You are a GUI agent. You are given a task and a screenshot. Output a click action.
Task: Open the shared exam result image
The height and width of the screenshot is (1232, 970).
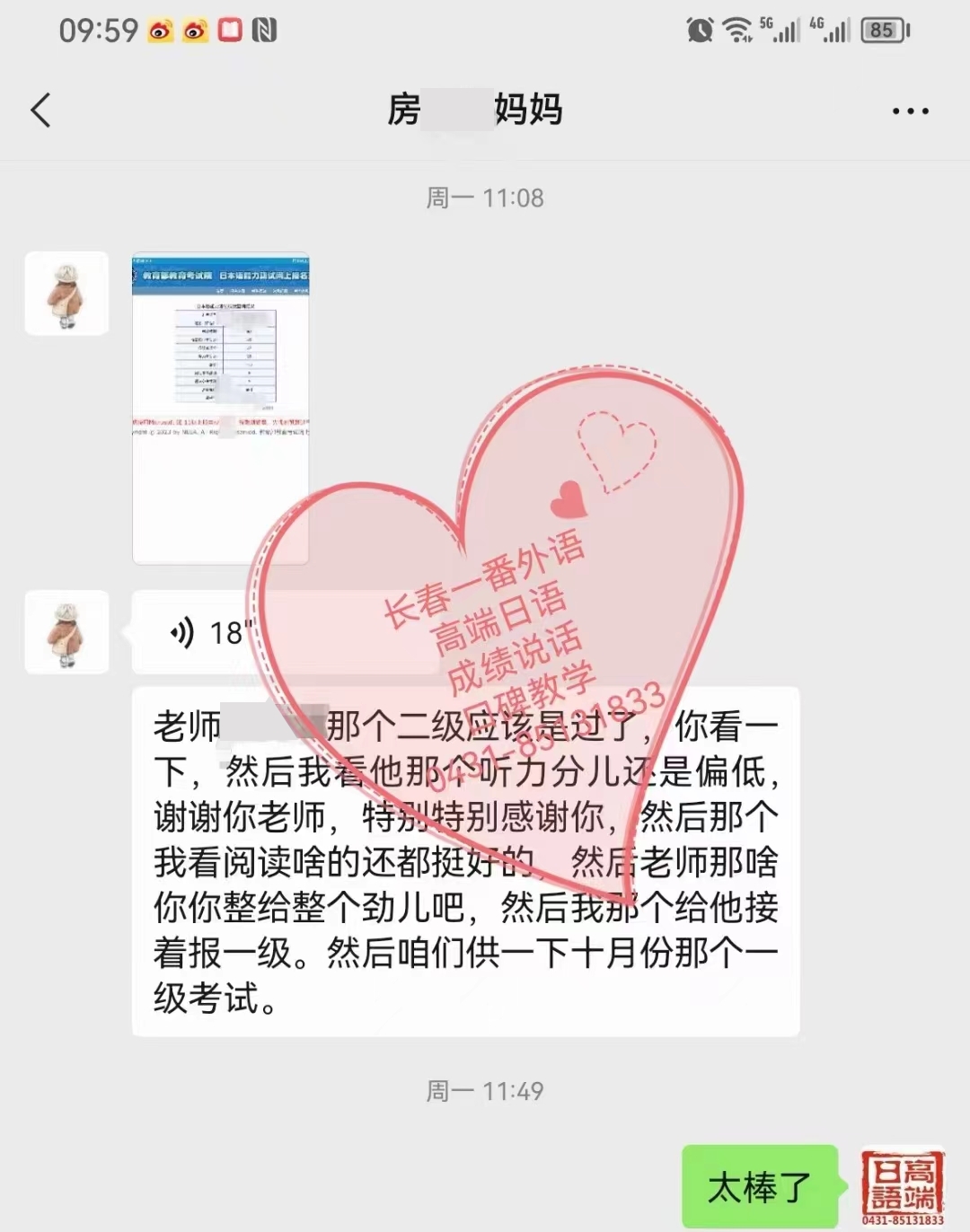coord(221,407)
